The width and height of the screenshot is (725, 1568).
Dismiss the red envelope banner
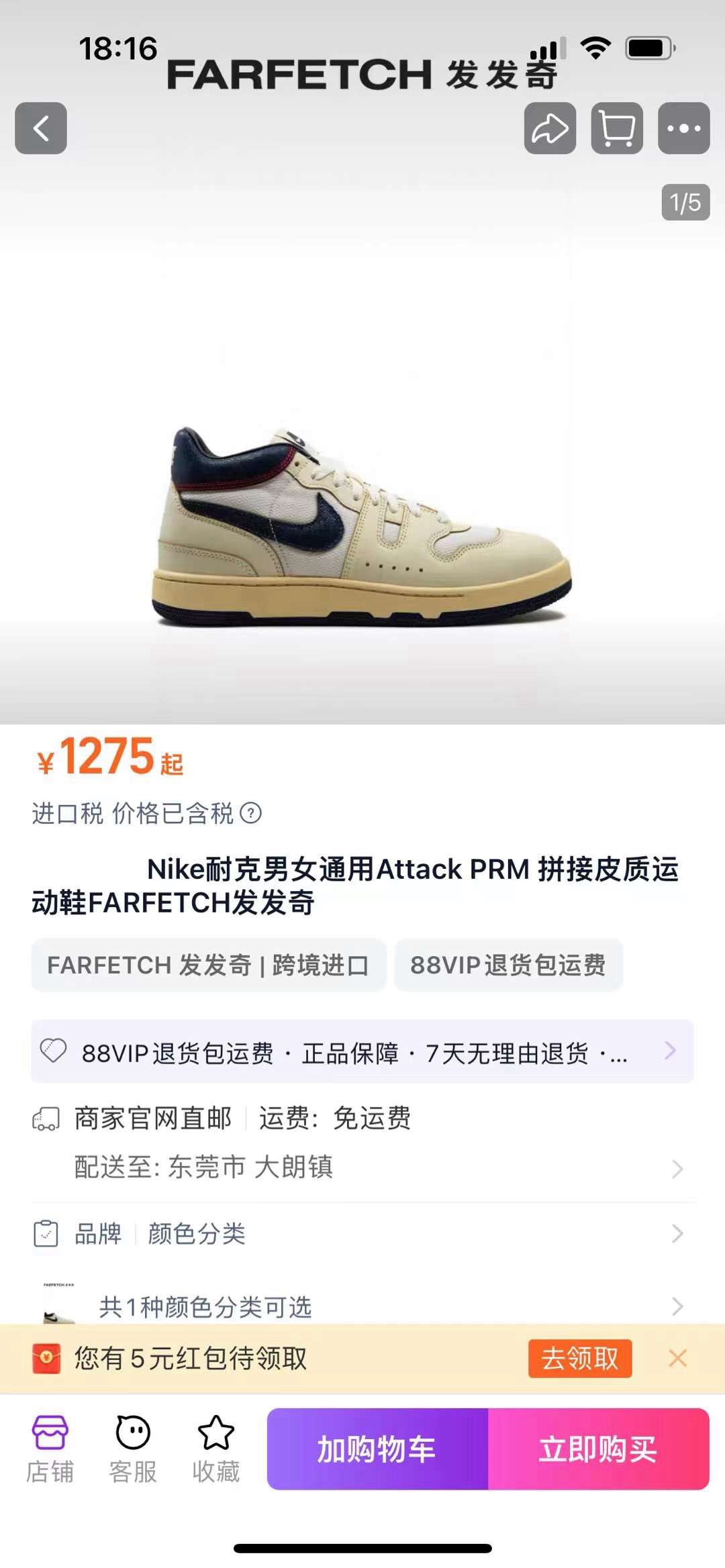tap(677, 1359)
